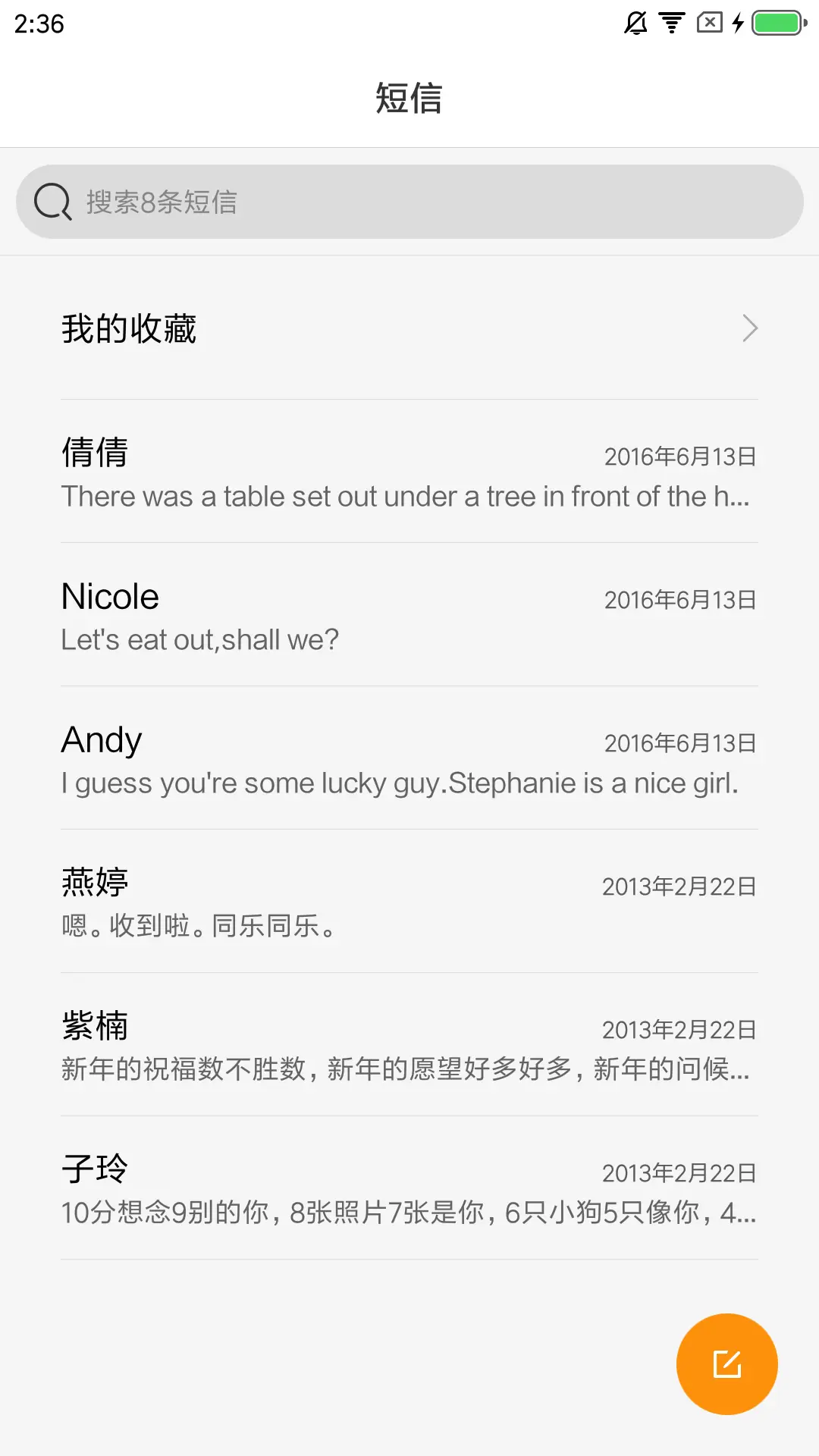Image resolution: width=819 pixels, height=1456 pixels.
Task: Open the conversation with 燕婷
Action: click(409, 902)
